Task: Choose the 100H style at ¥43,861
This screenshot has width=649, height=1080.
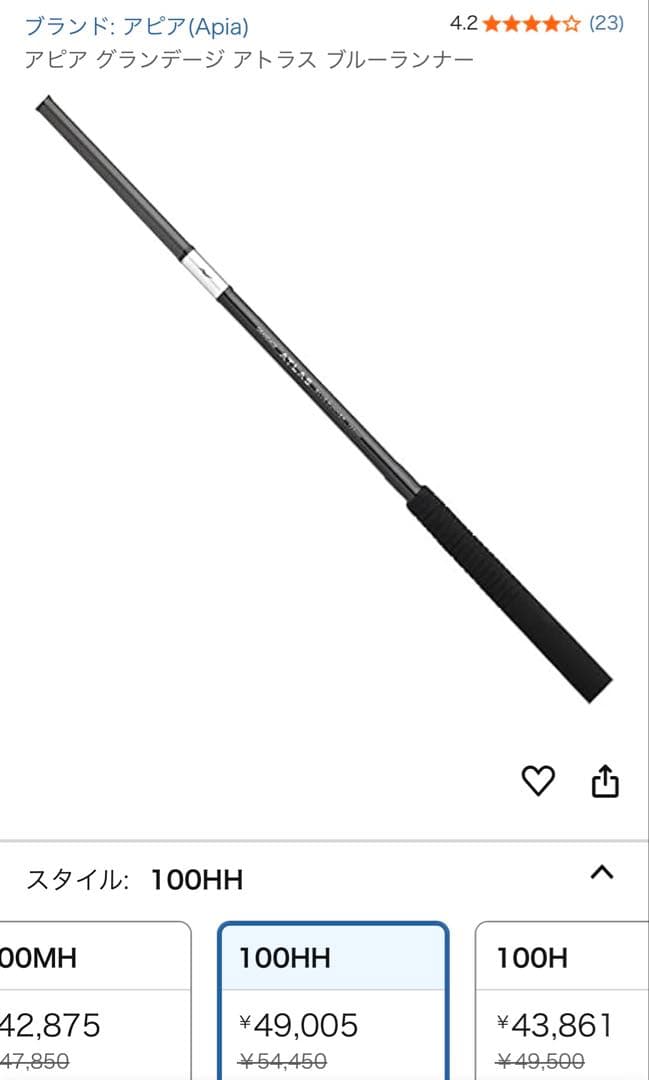Action: click(561, 1000)
